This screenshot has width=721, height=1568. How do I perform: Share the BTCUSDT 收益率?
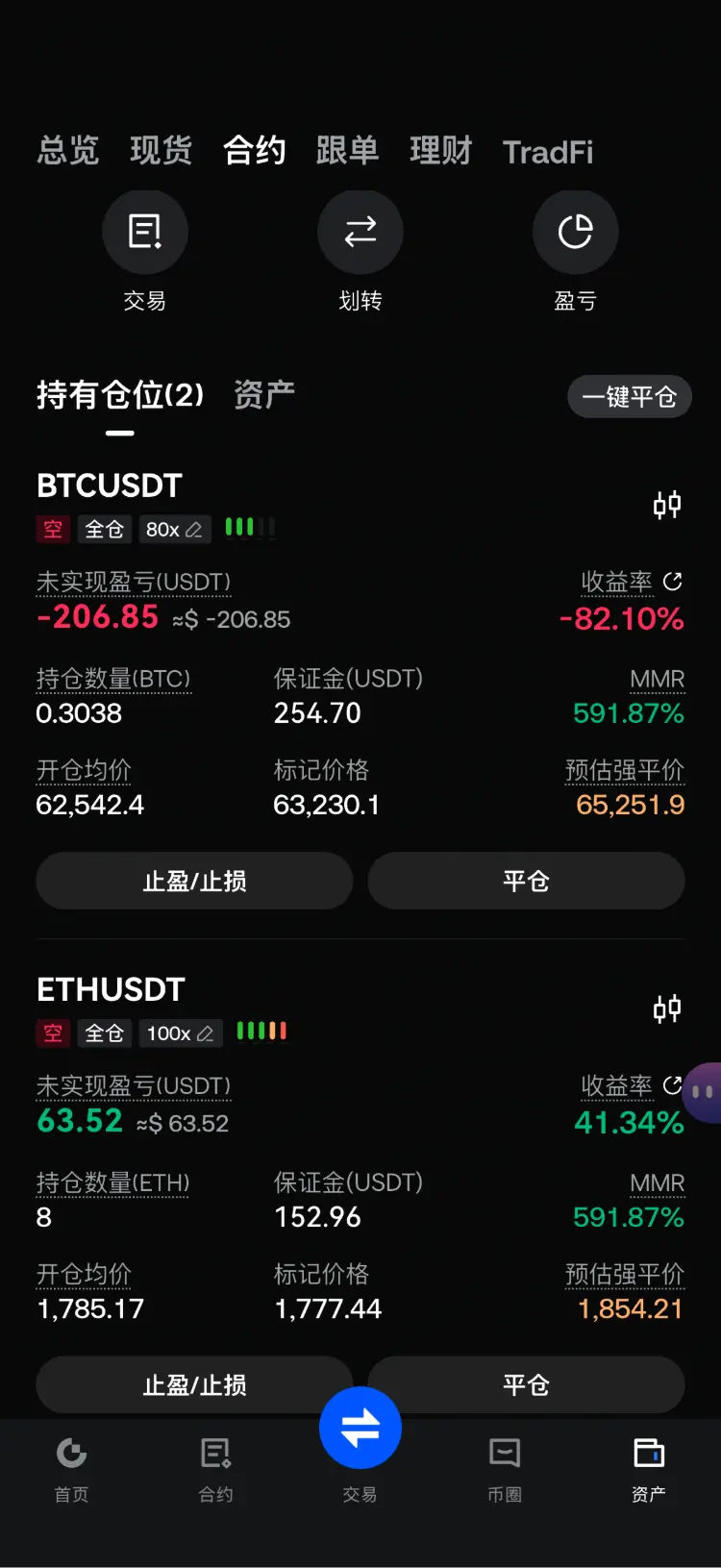click(x=673, y=582)
